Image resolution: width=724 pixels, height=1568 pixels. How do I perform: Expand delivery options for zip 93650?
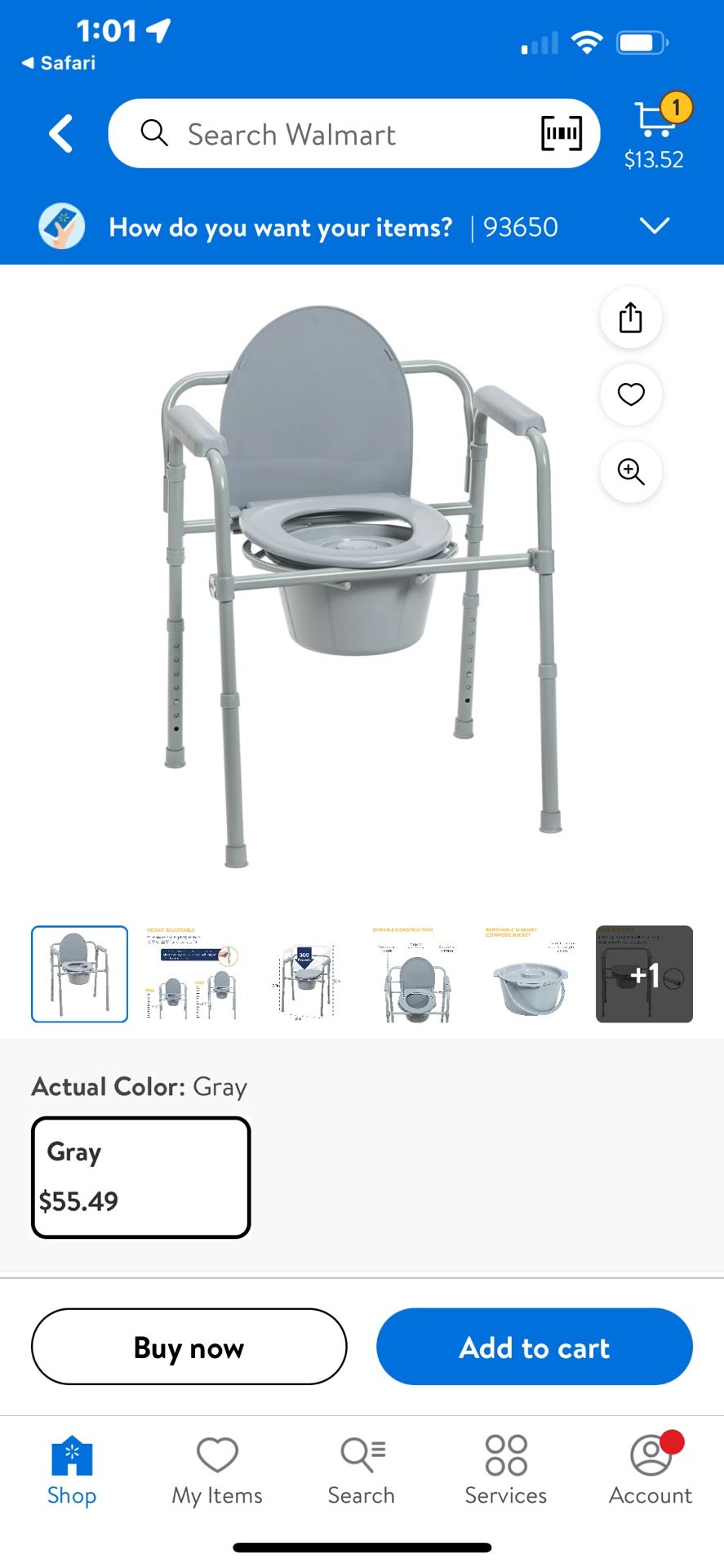coord(655,226)
